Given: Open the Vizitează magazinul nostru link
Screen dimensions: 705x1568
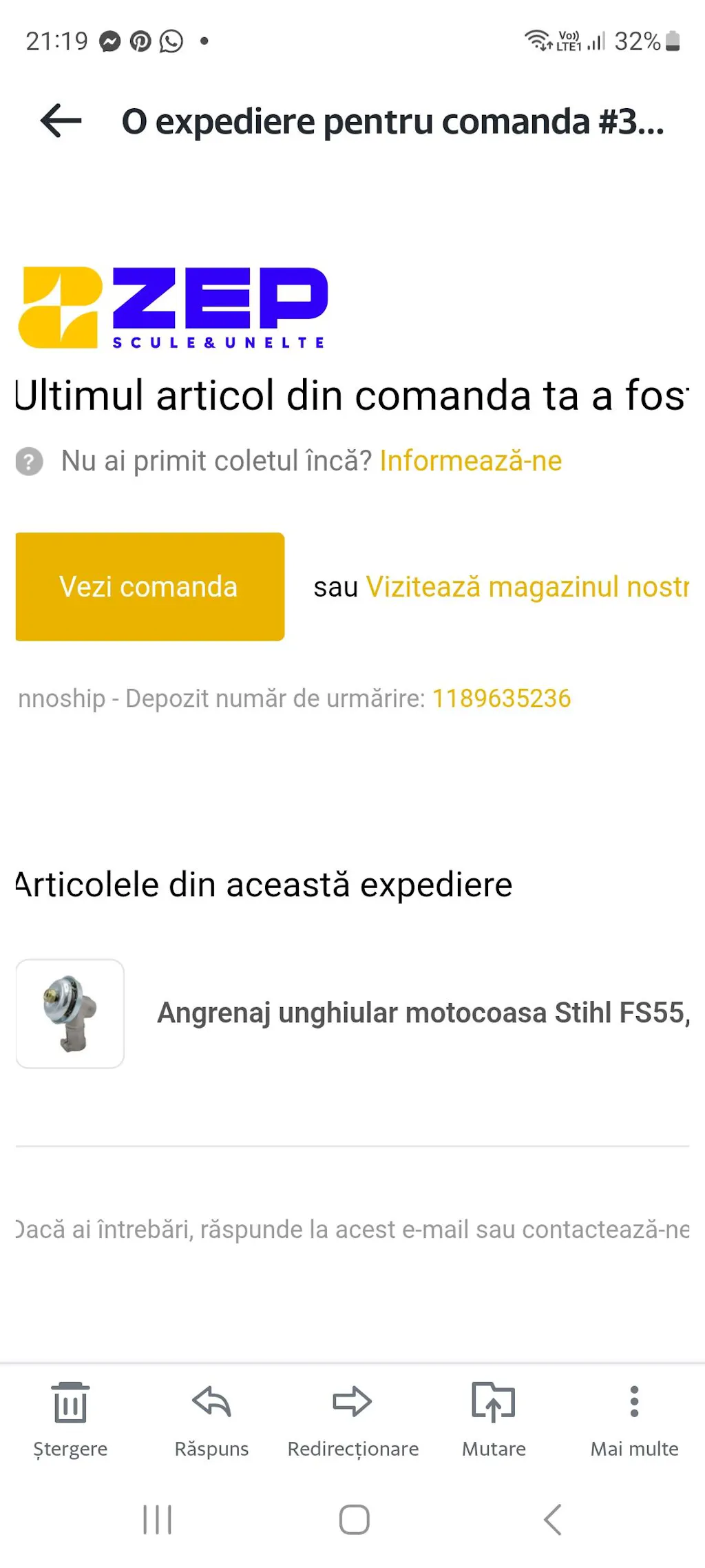Looking at the screenshot, I should tap(527, 587).
